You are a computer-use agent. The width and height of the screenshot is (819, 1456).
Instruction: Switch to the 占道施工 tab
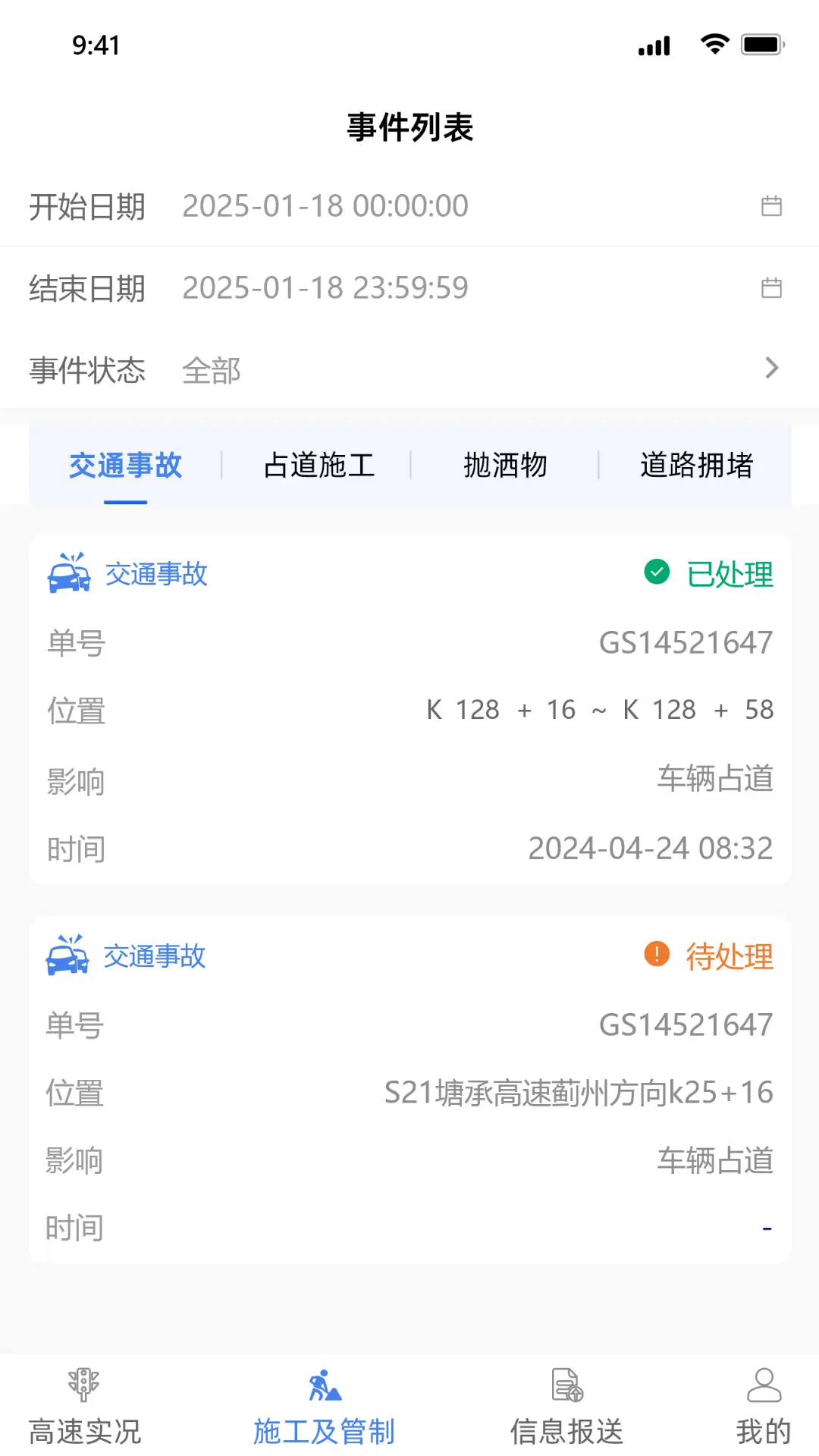318,466
